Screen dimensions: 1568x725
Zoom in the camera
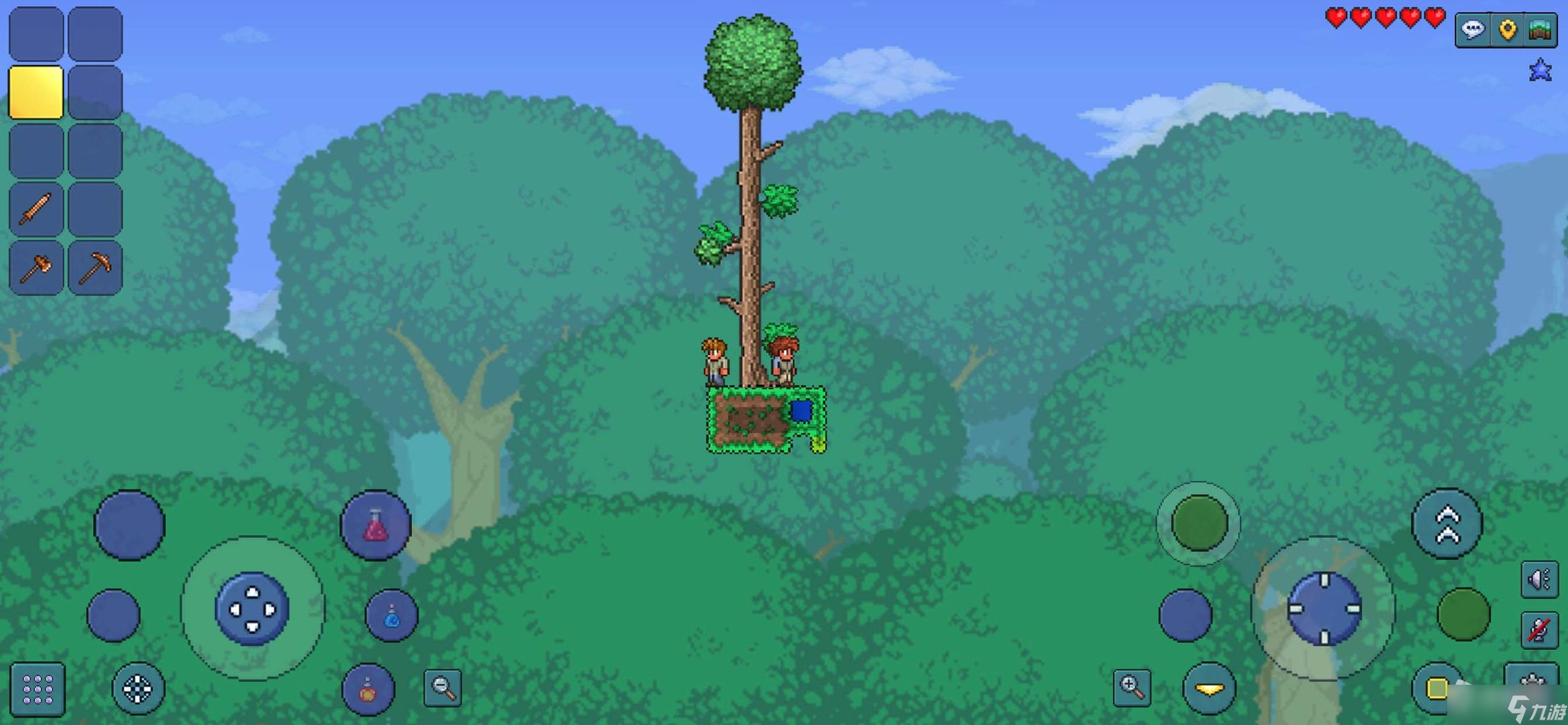coord(1132,687)
